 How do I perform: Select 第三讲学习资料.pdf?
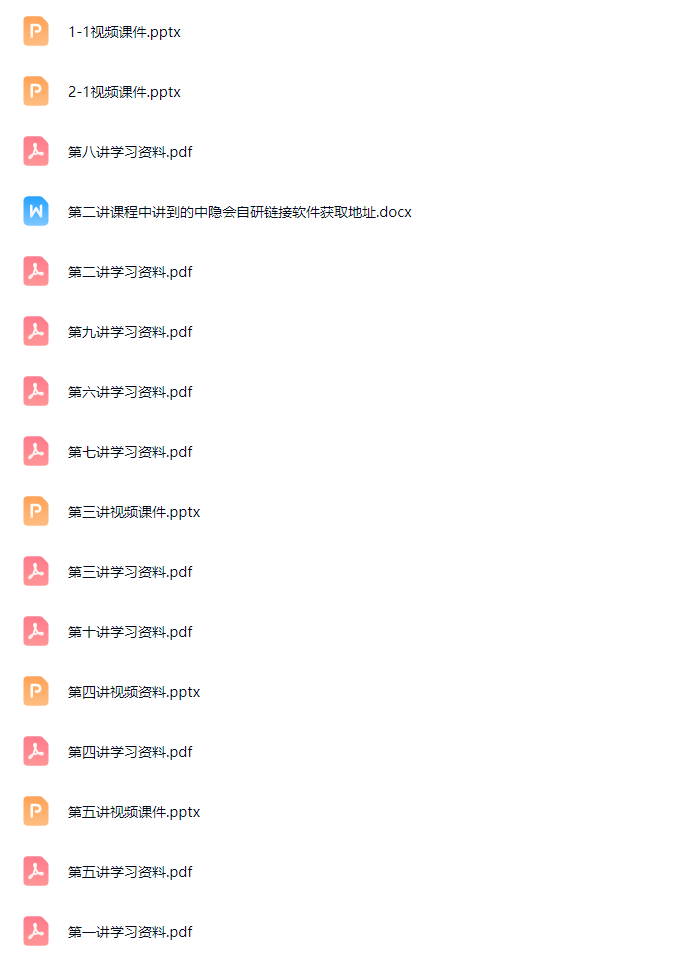[x=130, y=572]
